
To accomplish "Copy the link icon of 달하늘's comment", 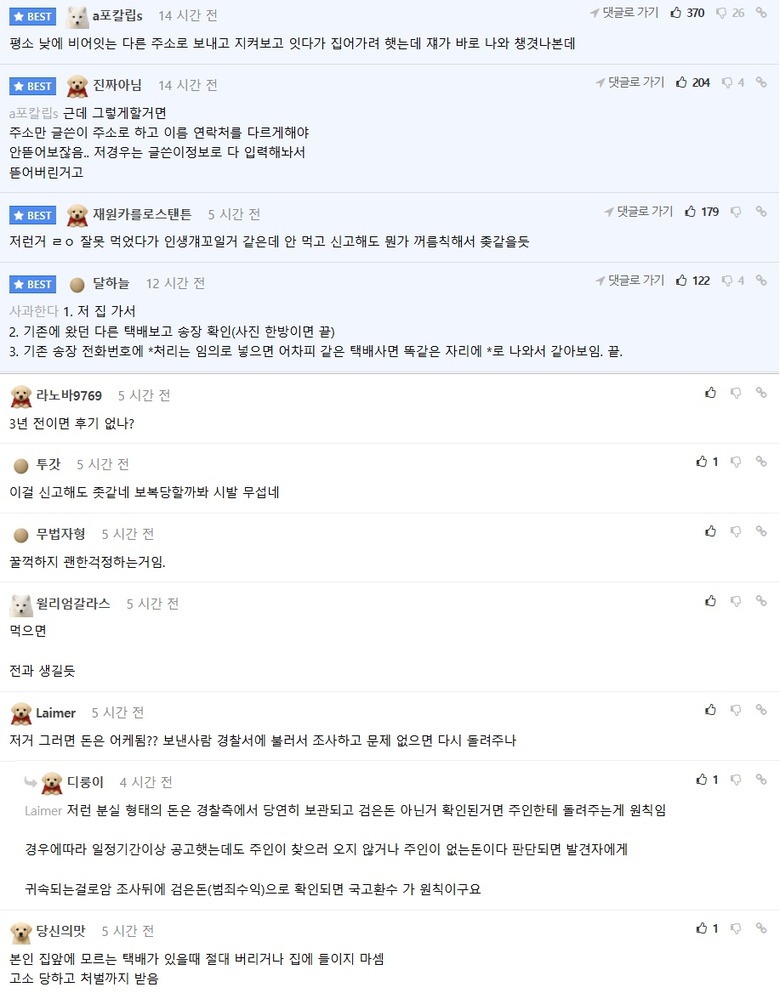I will [x=761, y=281].
